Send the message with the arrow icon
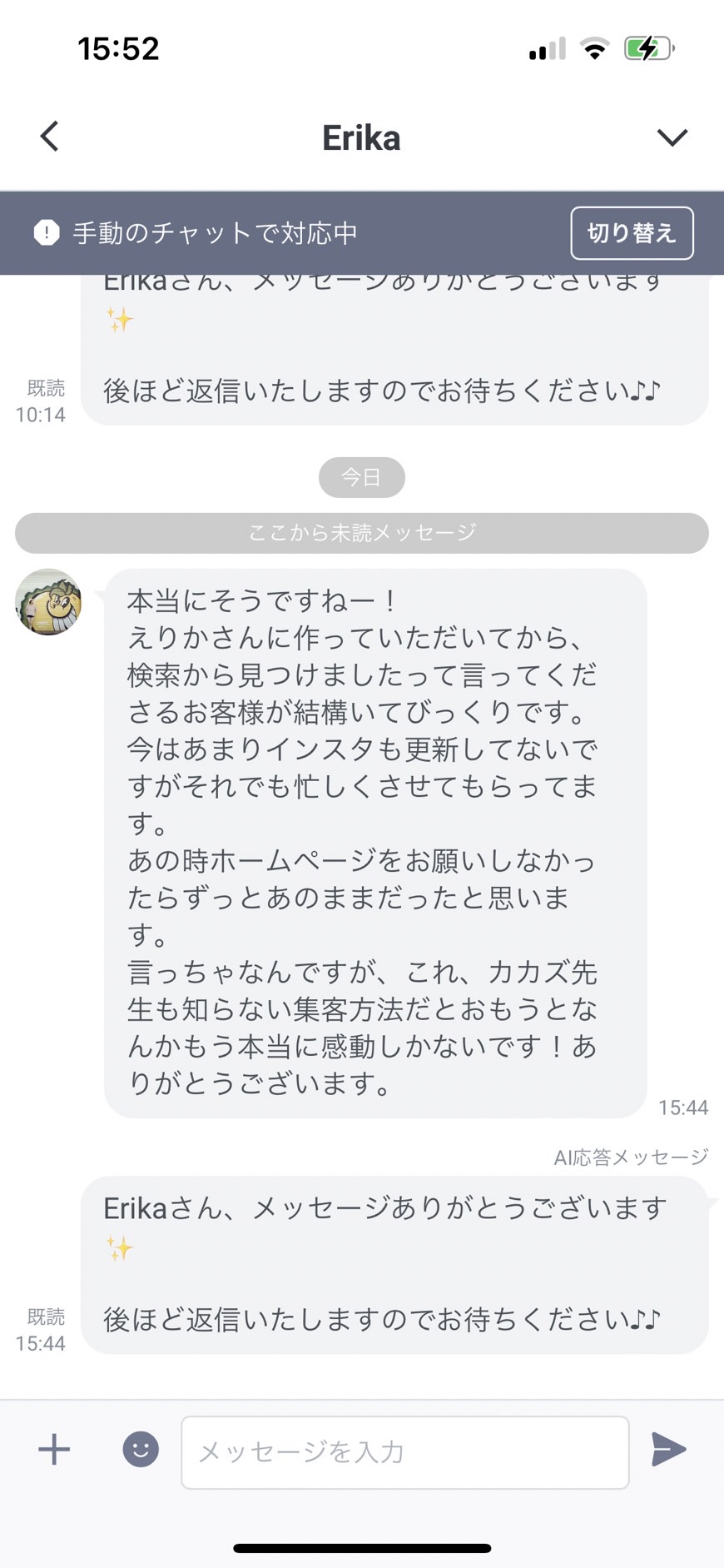This screenshot has height=1568, width=724. click(668, 1450)
